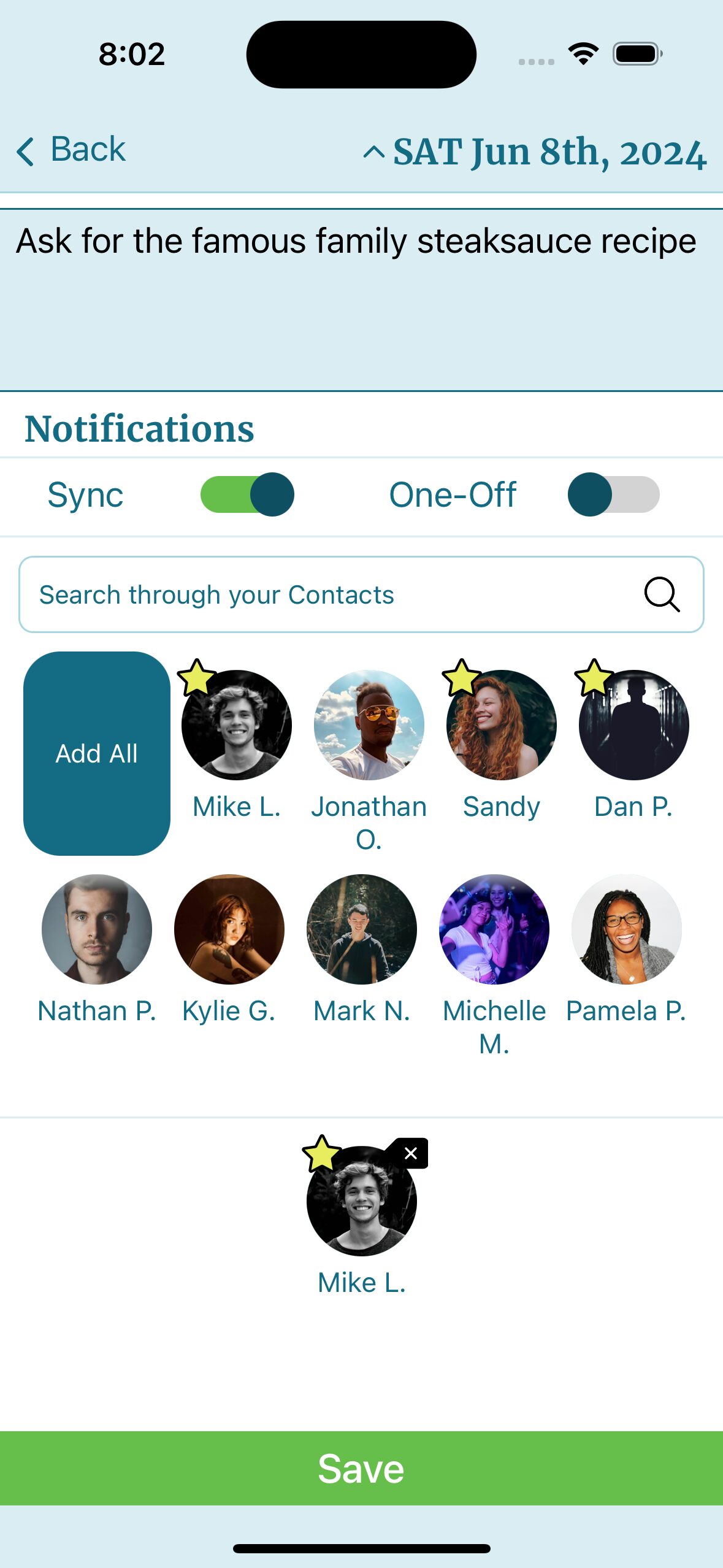Remove Mike L. from selected contacts
The width and height of the screenshot is (723, 1568).
[411, 1153]
